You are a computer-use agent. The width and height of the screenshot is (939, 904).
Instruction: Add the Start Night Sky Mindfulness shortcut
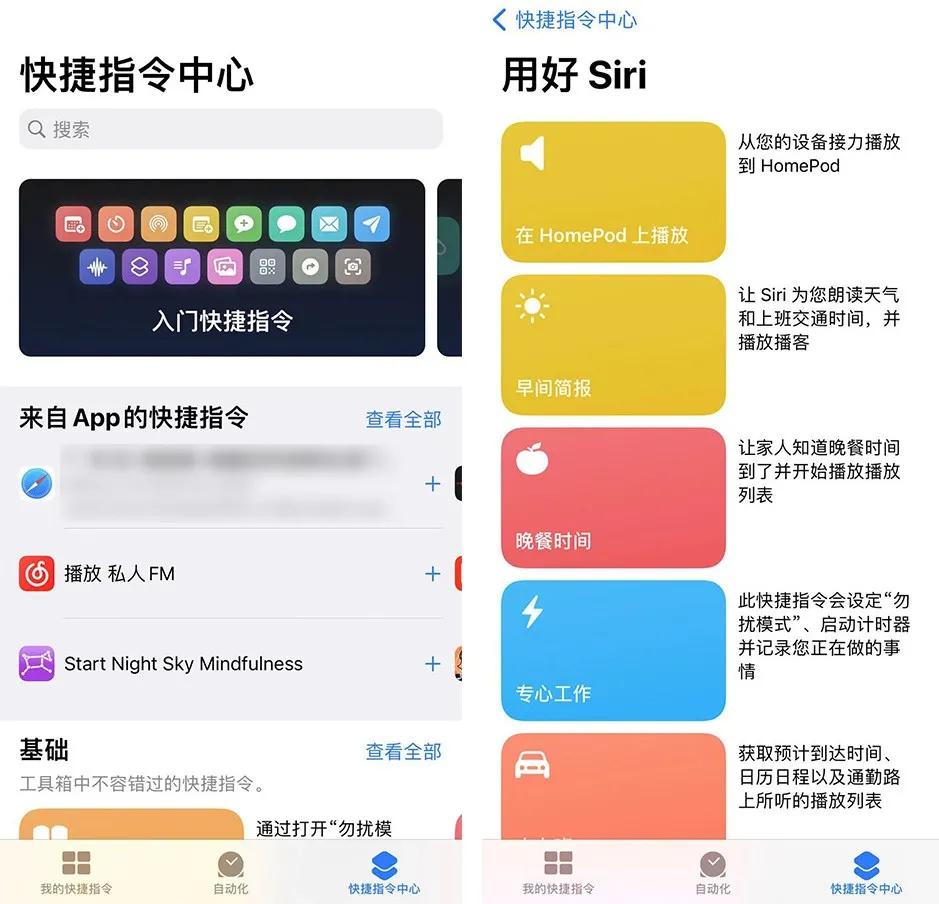[x=432, y=664]
